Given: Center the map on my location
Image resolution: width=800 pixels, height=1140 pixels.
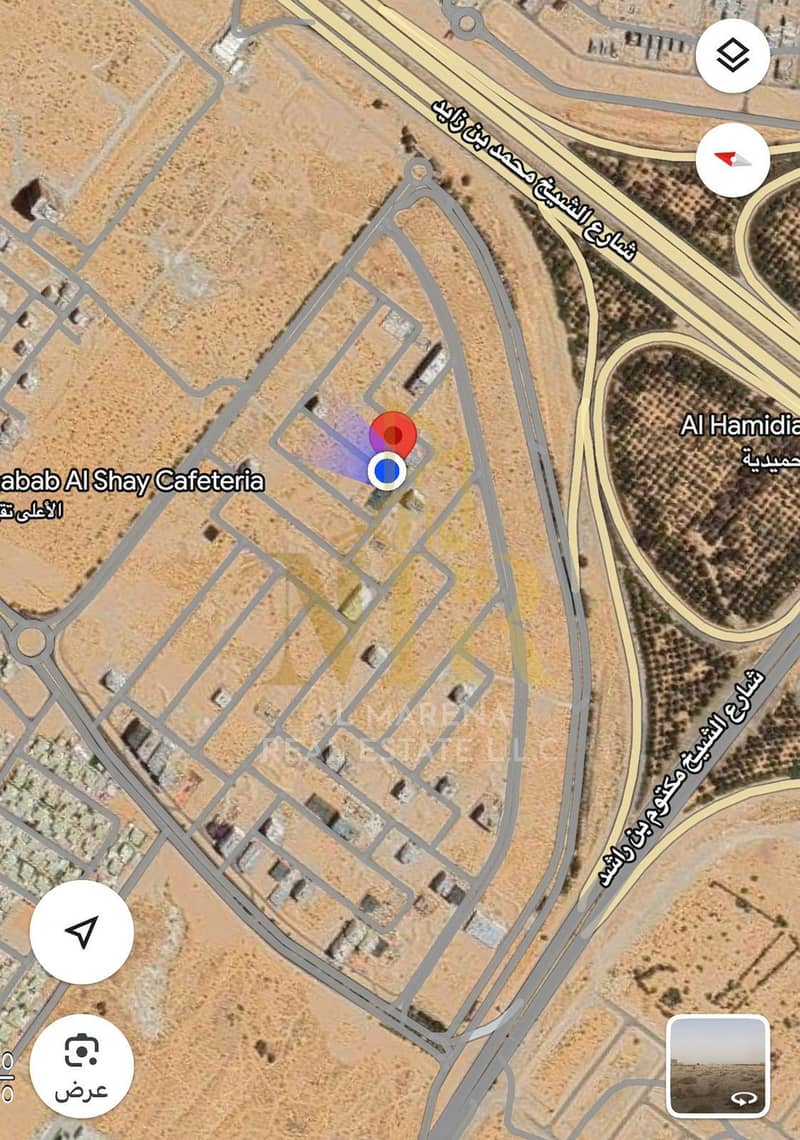Looking at the screenshot, I should tap(82, 932).
